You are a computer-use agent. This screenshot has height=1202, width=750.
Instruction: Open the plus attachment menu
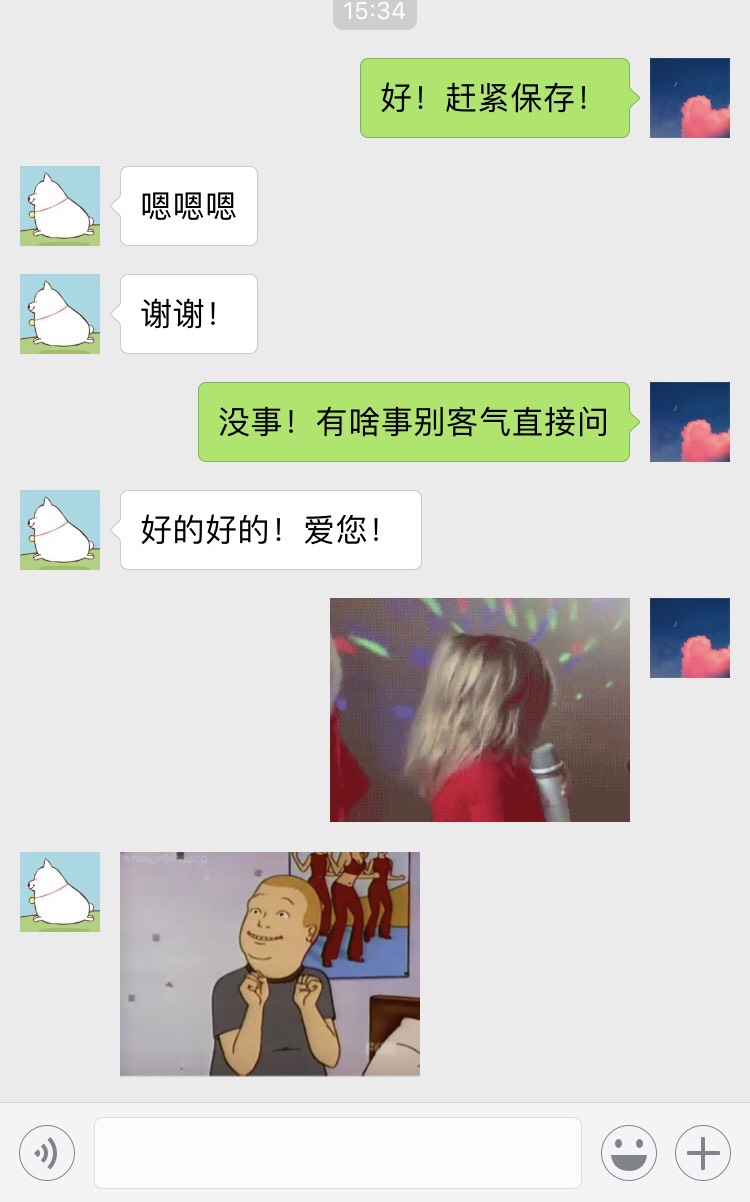(703, 1153)
